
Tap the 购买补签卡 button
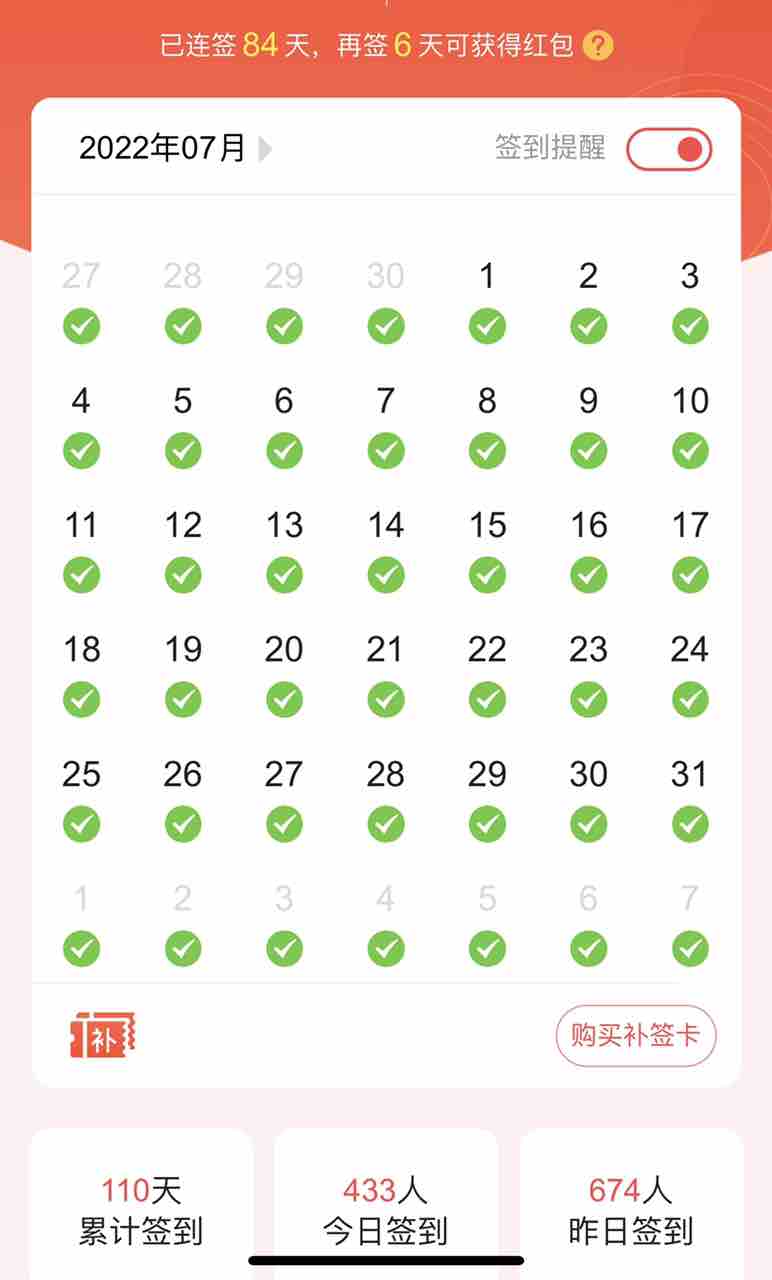pyautogui.click(x=636, y=1035)
